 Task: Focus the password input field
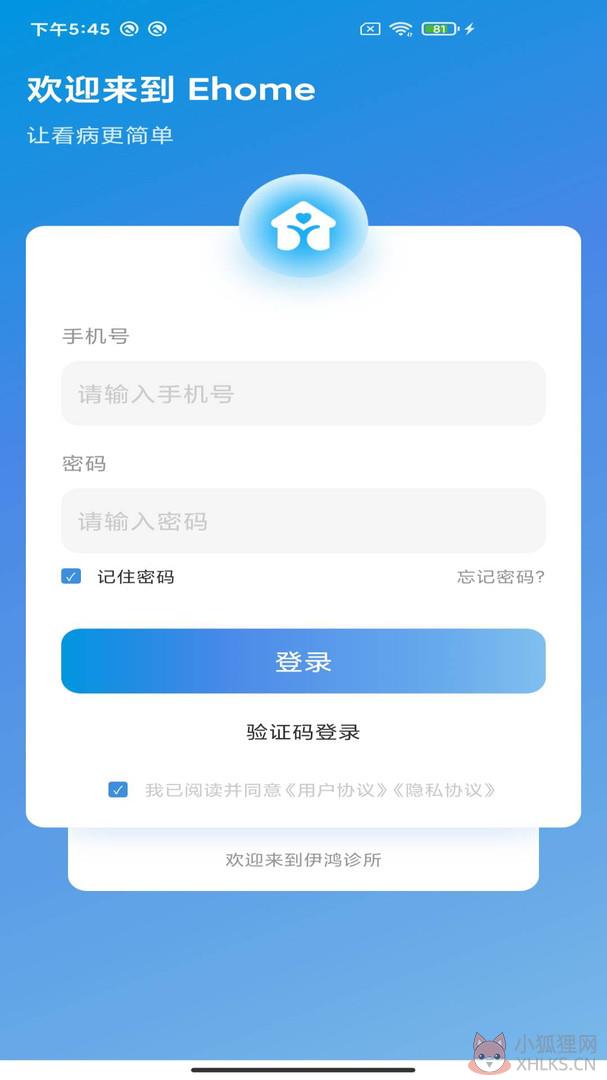click(x=303, y=521)
